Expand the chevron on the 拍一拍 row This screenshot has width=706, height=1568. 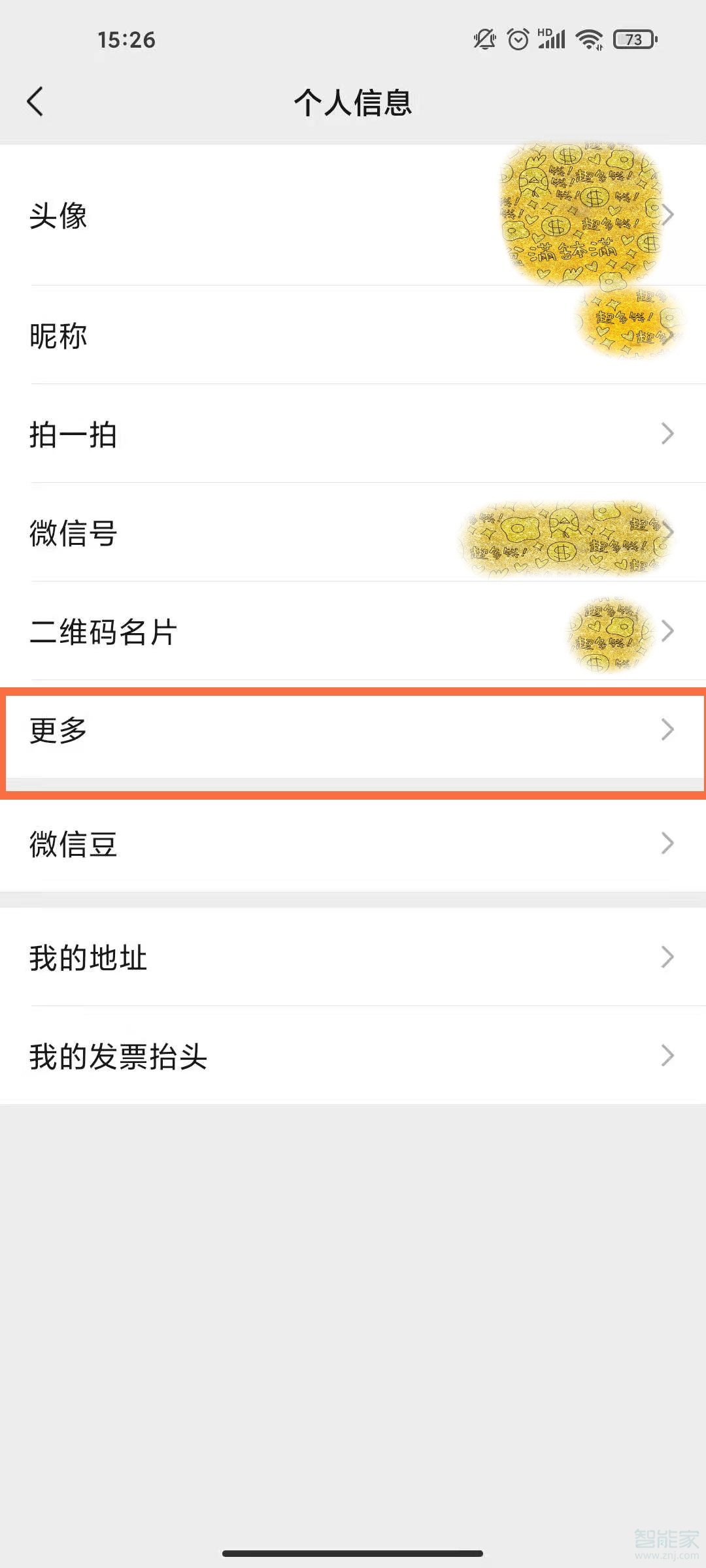tap(665, 433)
